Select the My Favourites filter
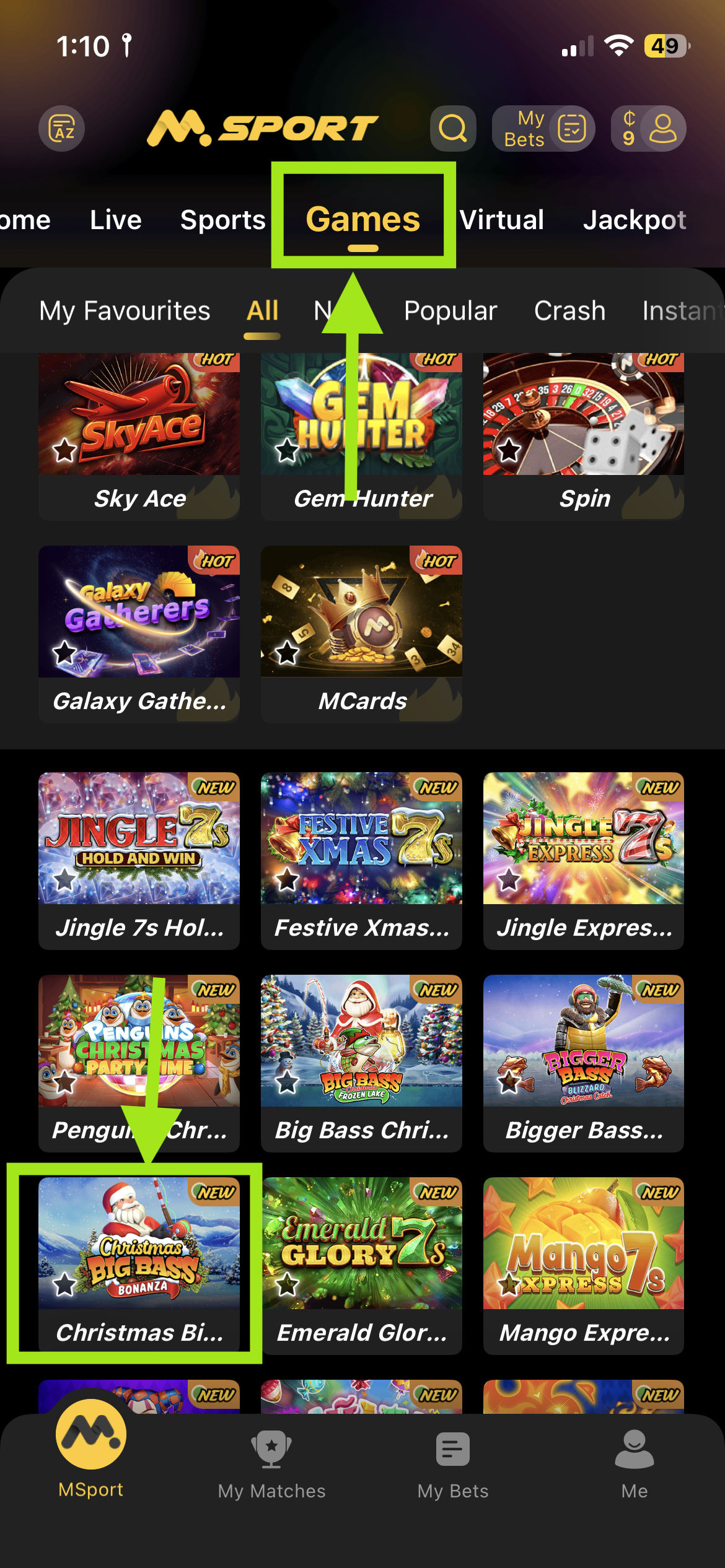The image size is (725, 1568). (x=125, y=311)
